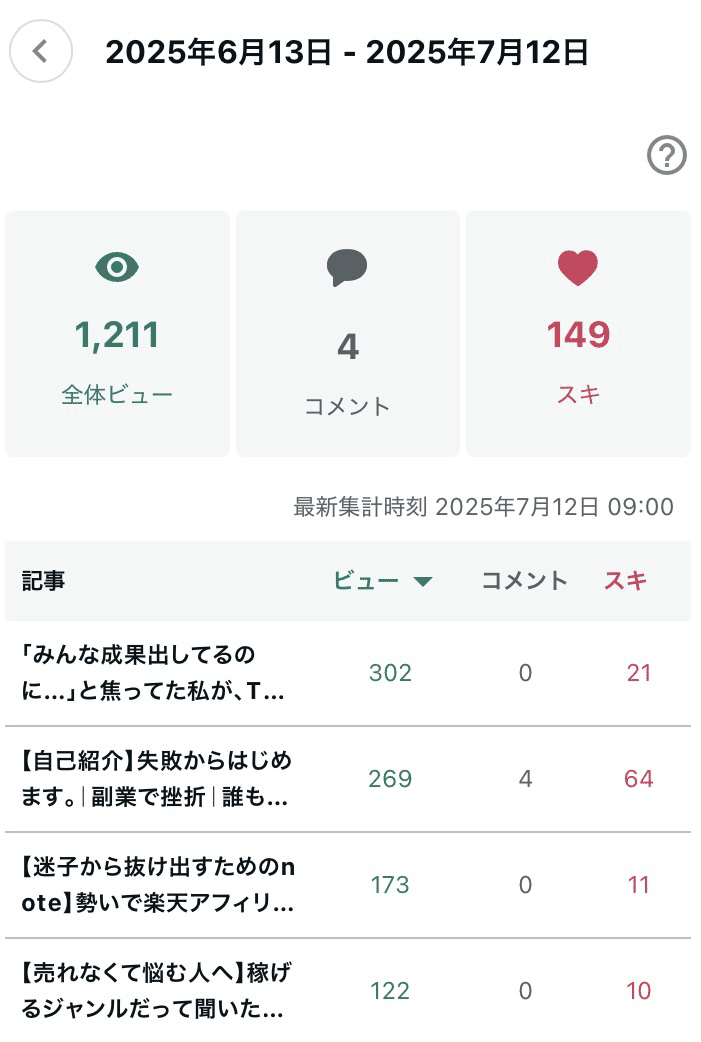701x1042 pixels.
Task: Sort articles by スキ column
Action: click(625, 581)
